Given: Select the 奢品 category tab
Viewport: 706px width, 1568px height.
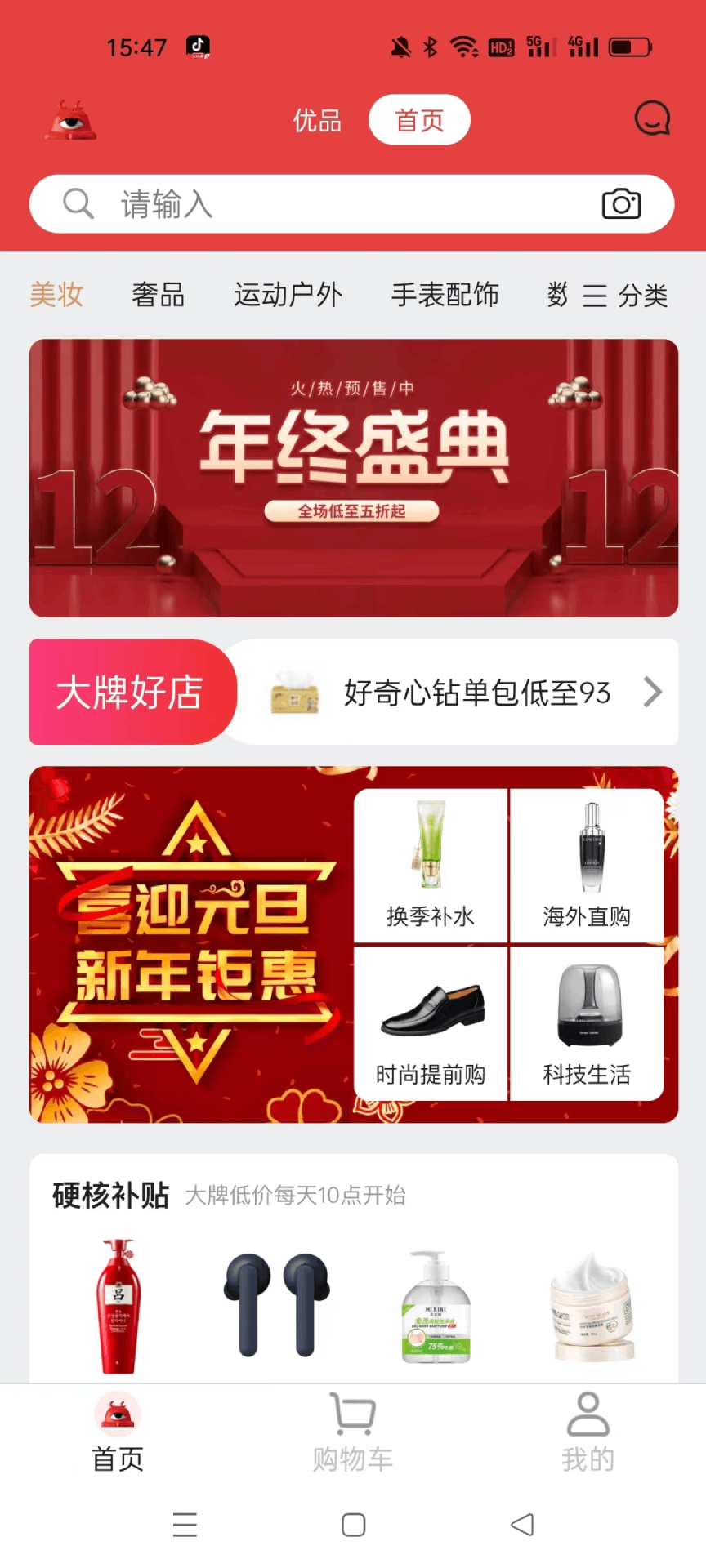Looking at the screenshot, I should tap(158, 295).
